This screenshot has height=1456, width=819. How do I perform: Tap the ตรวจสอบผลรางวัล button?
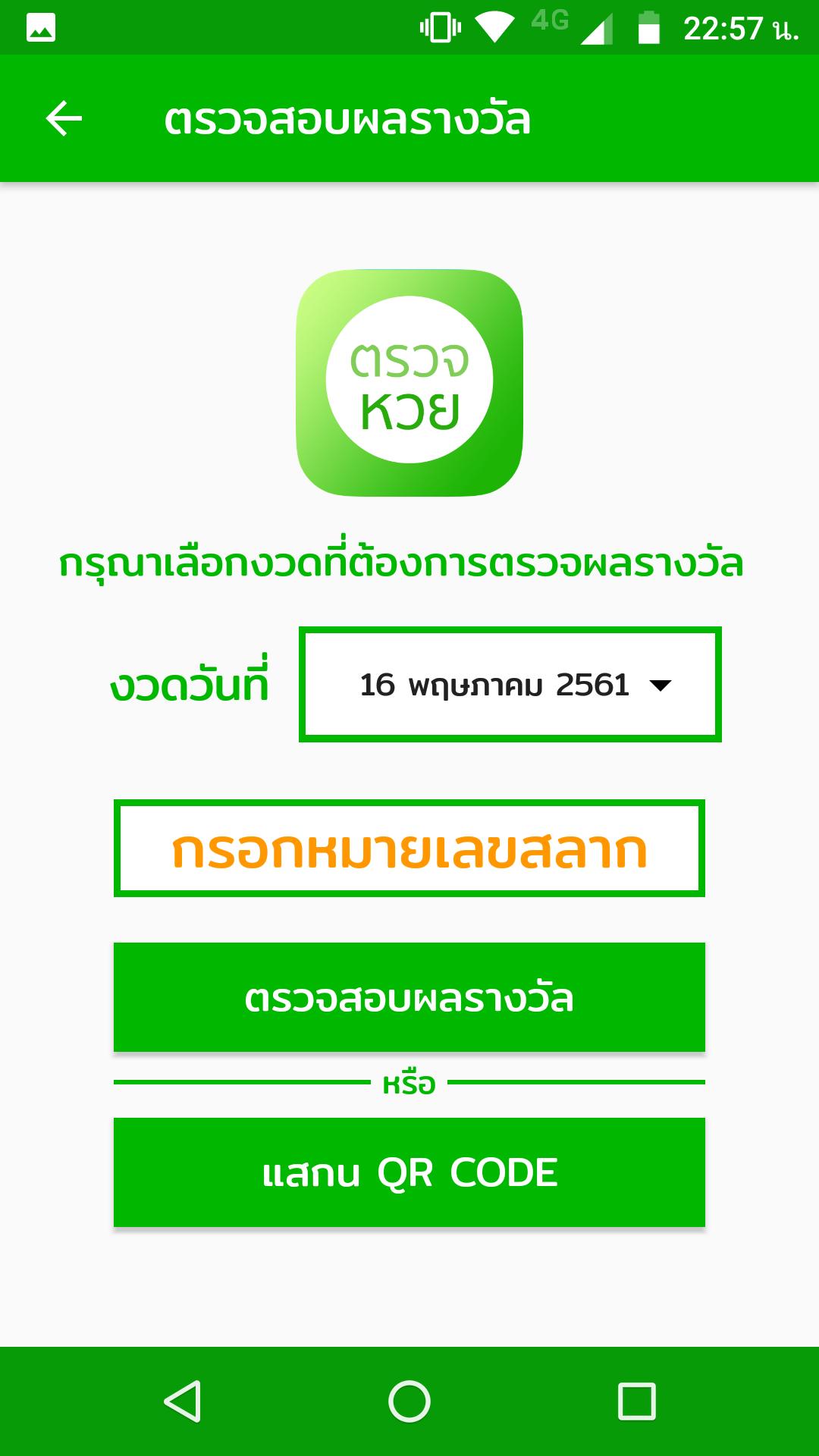click(409, 997)
